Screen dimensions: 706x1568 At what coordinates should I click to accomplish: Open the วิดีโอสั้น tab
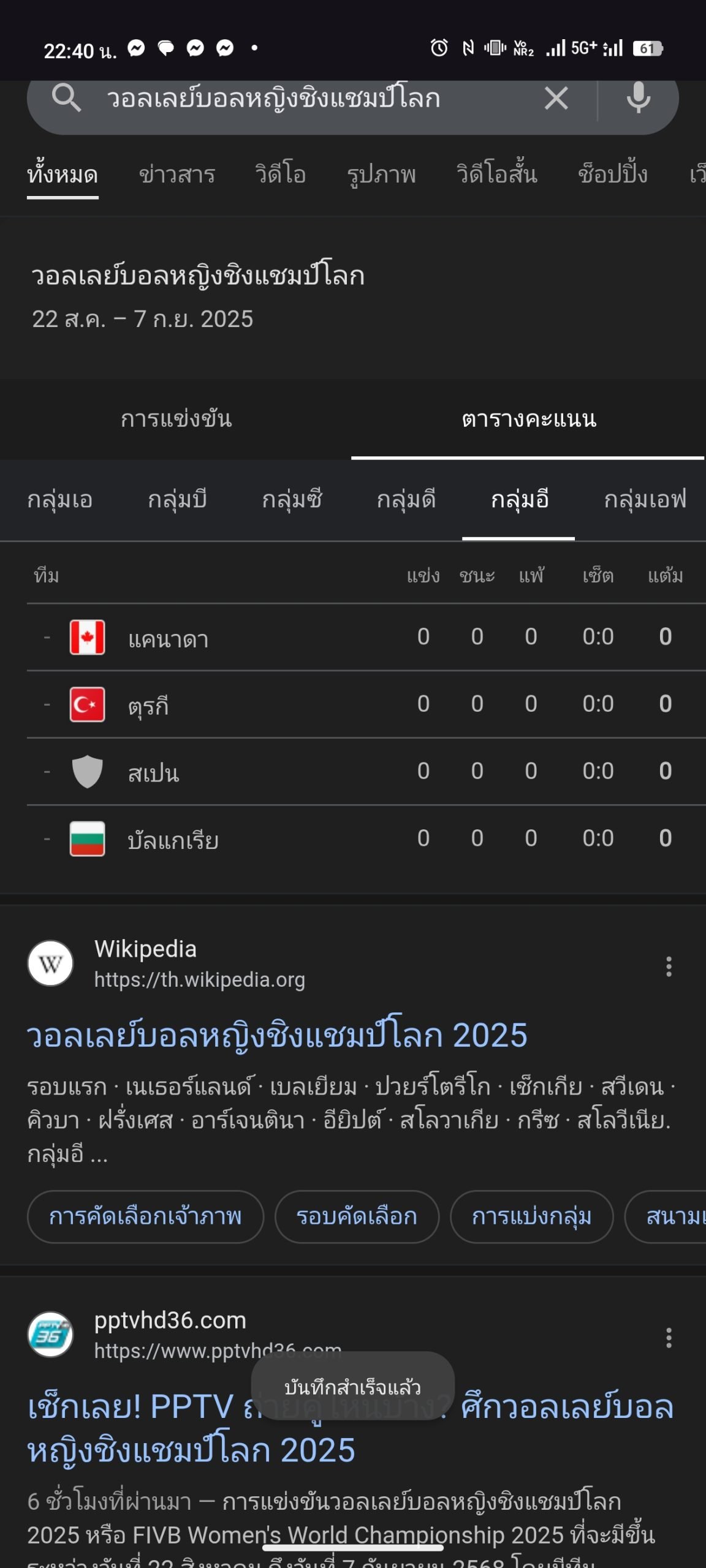497,175
